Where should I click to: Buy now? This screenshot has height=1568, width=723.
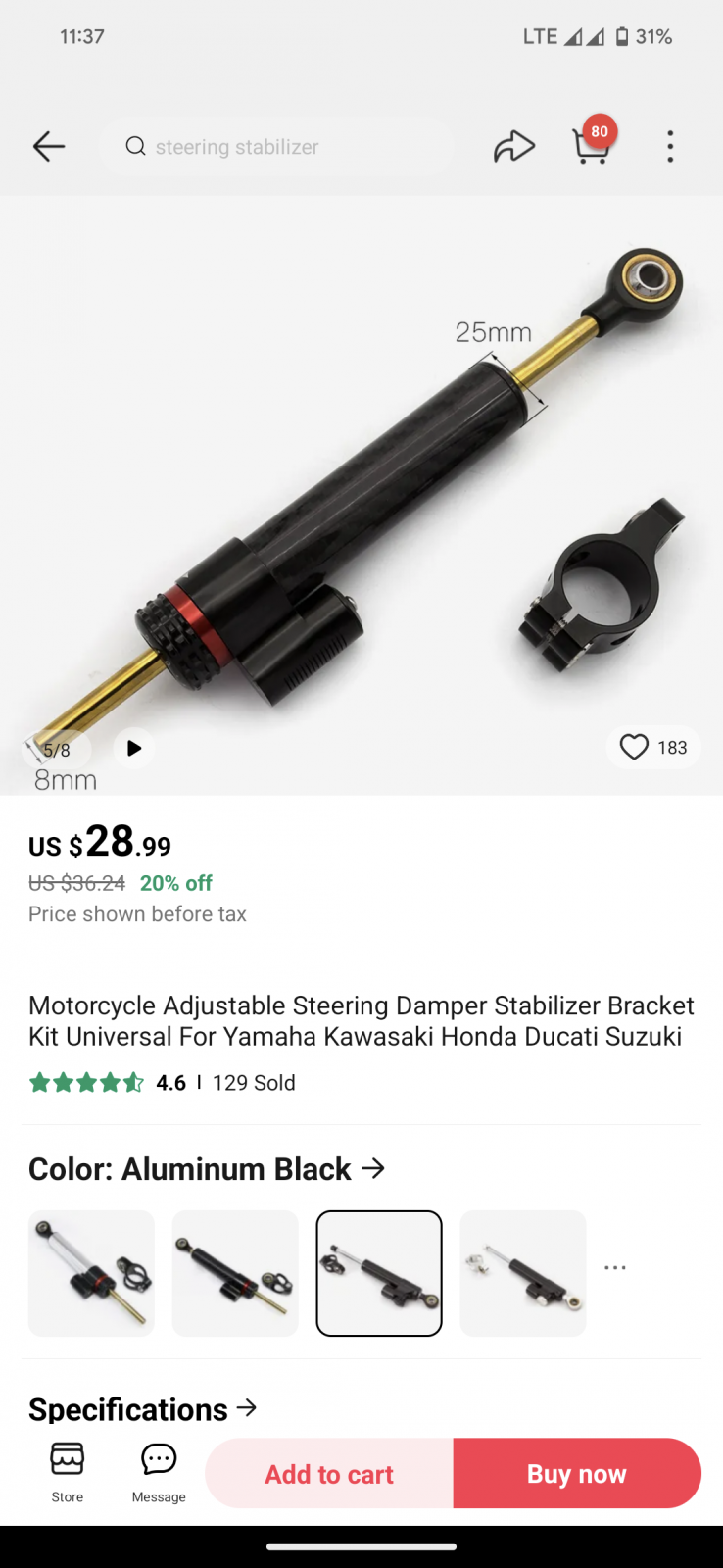tap(577, 1474)
